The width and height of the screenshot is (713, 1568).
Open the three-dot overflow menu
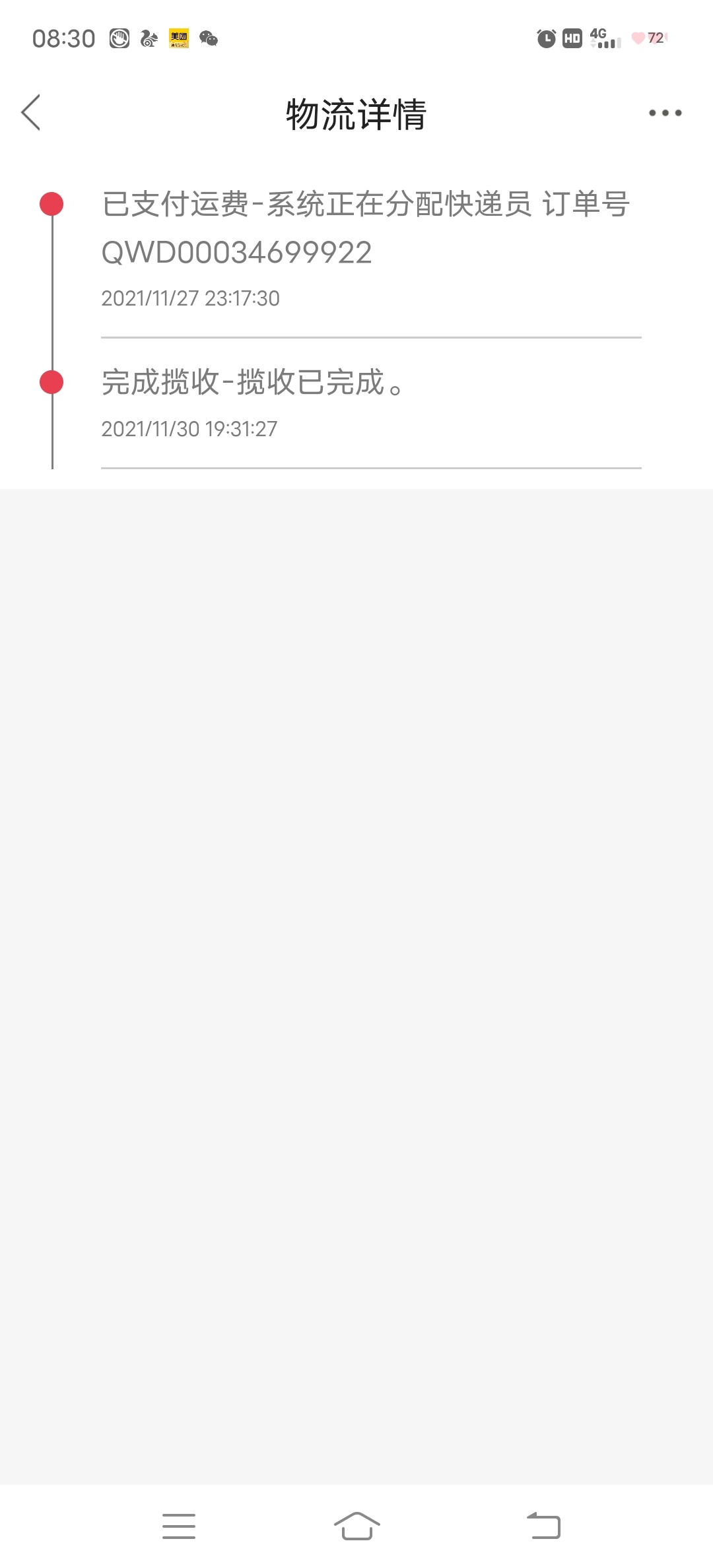point(665,113)
